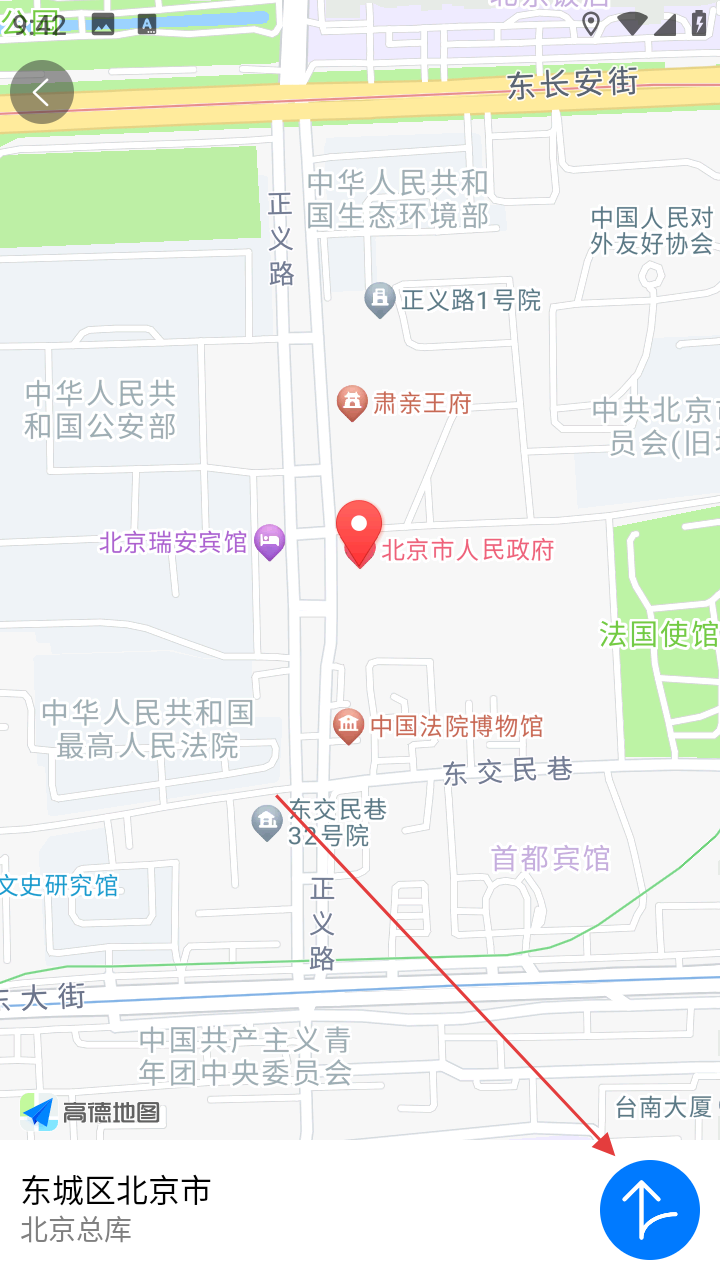The width and height of the screenshot is (720, 1280).
Task: Tap the 中国法院博物馆 point of interest
Action: tap(348, 726)
